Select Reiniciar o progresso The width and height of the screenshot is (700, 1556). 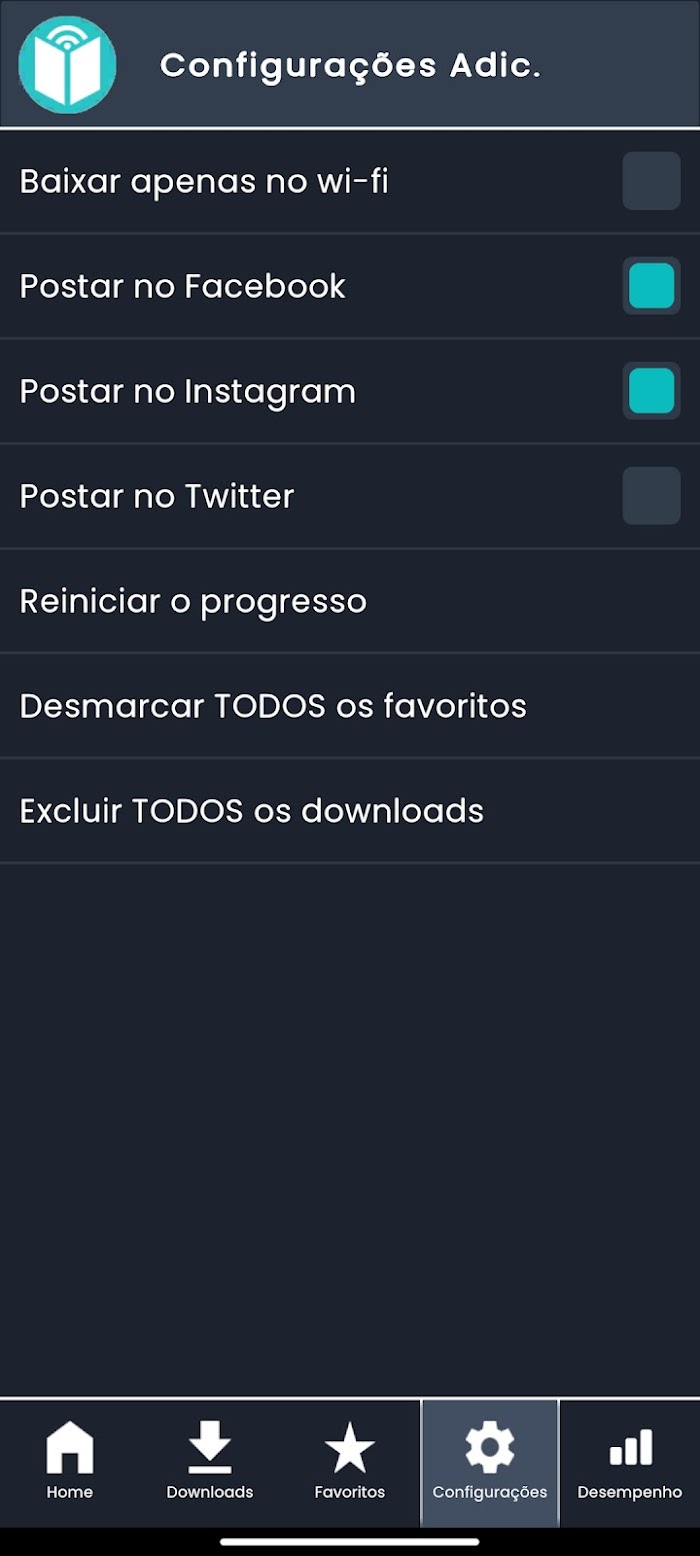coord(350,601)
